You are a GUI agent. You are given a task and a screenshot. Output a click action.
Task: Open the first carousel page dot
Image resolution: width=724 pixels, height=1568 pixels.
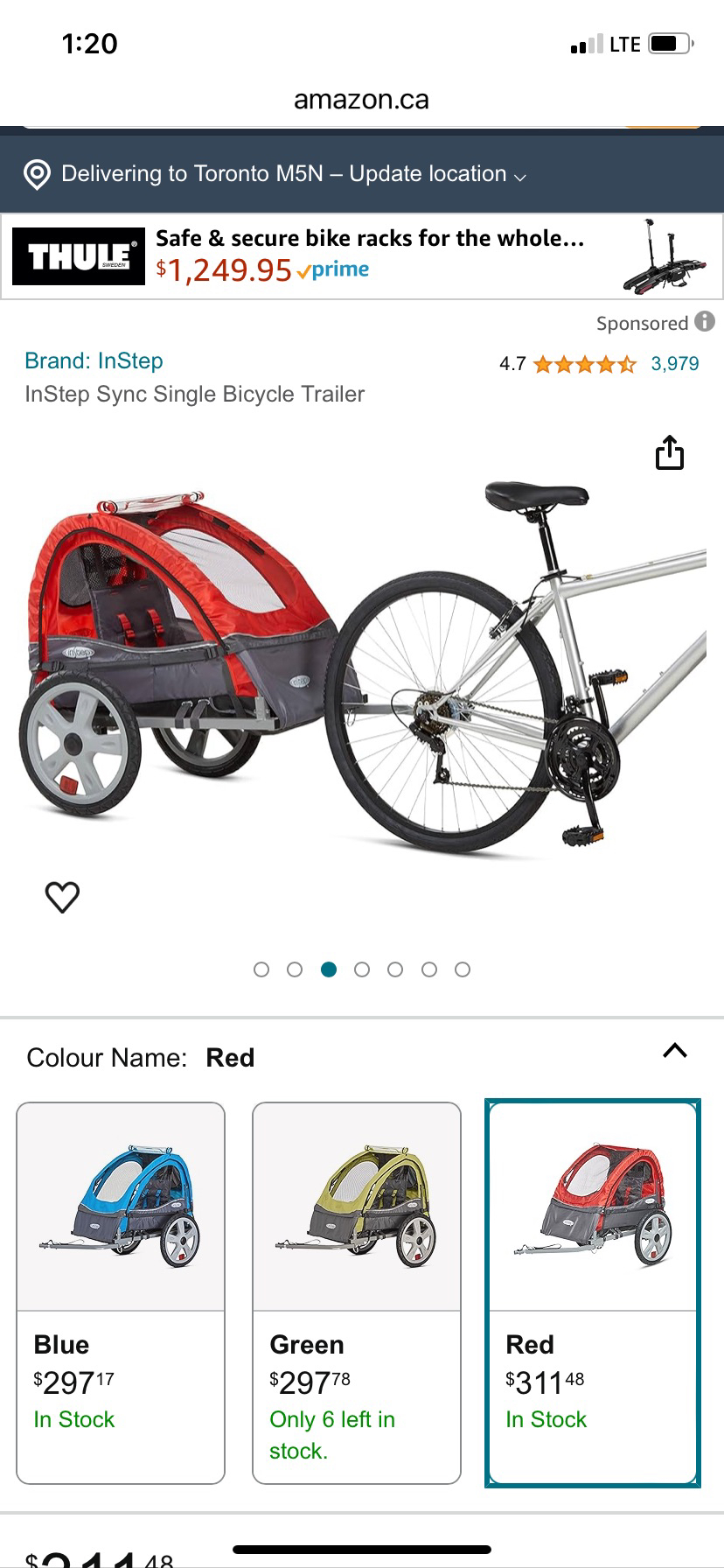(261, 969)
